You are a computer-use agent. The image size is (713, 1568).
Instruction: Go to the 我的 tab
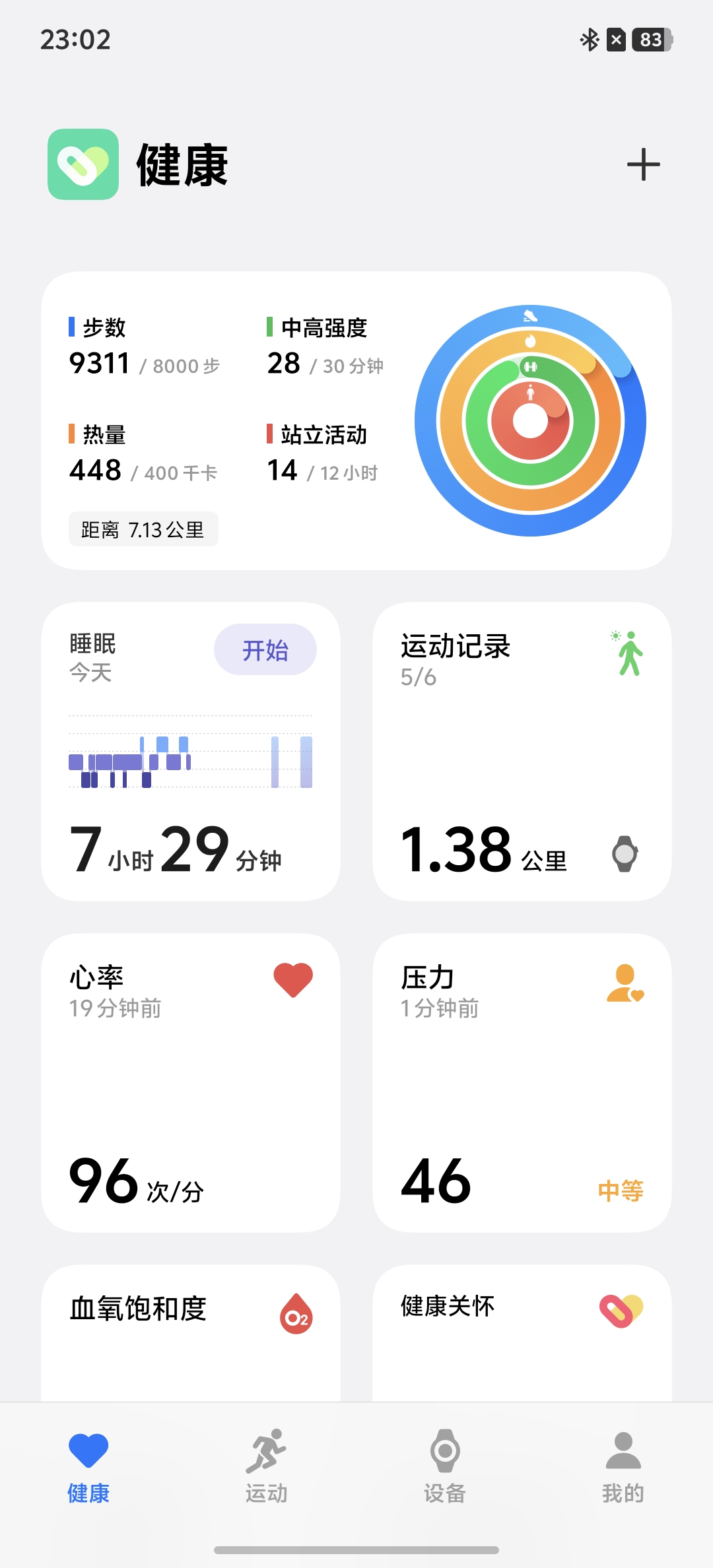pyautogui.click(x=623, y=1465)
